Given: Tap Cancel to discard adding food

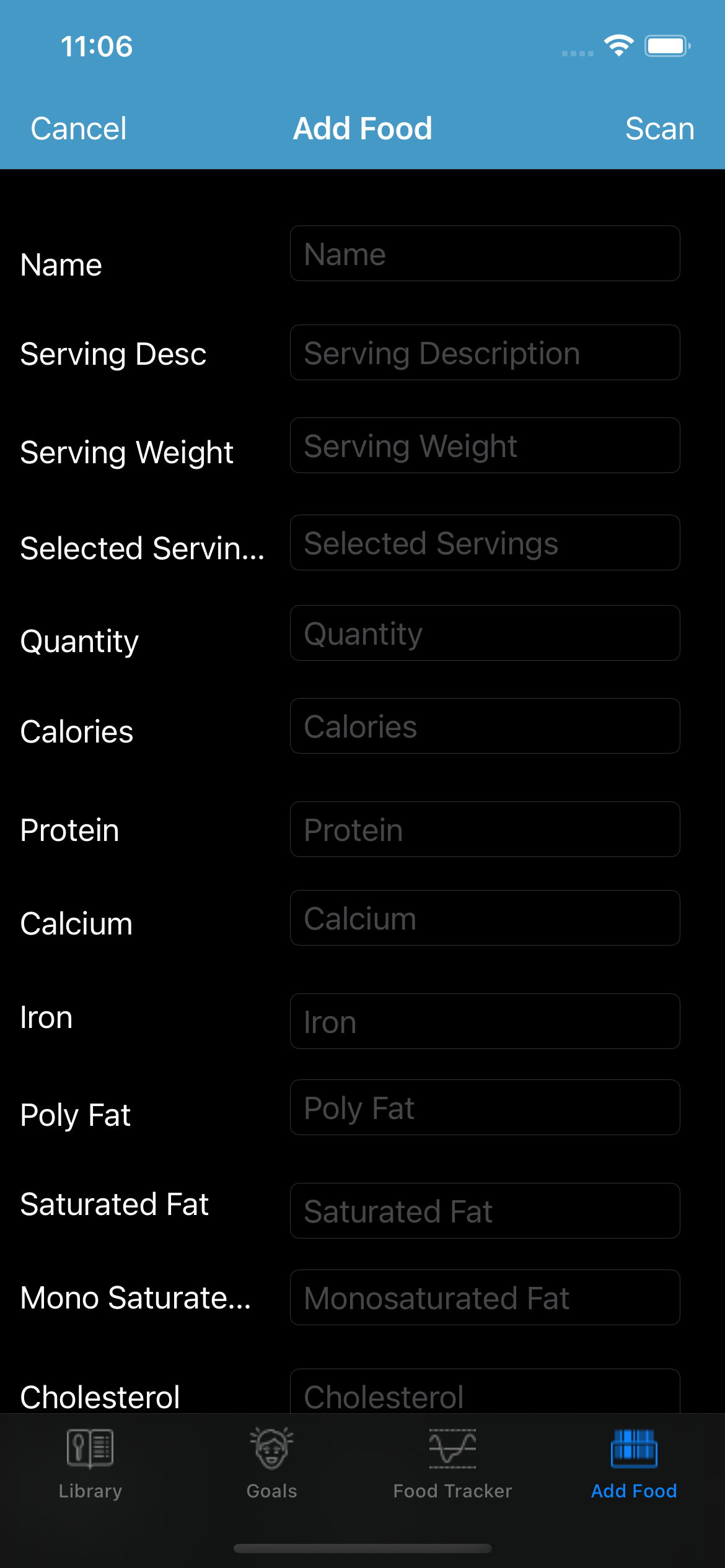Looking at the screenshot, I should coord(79,129).
